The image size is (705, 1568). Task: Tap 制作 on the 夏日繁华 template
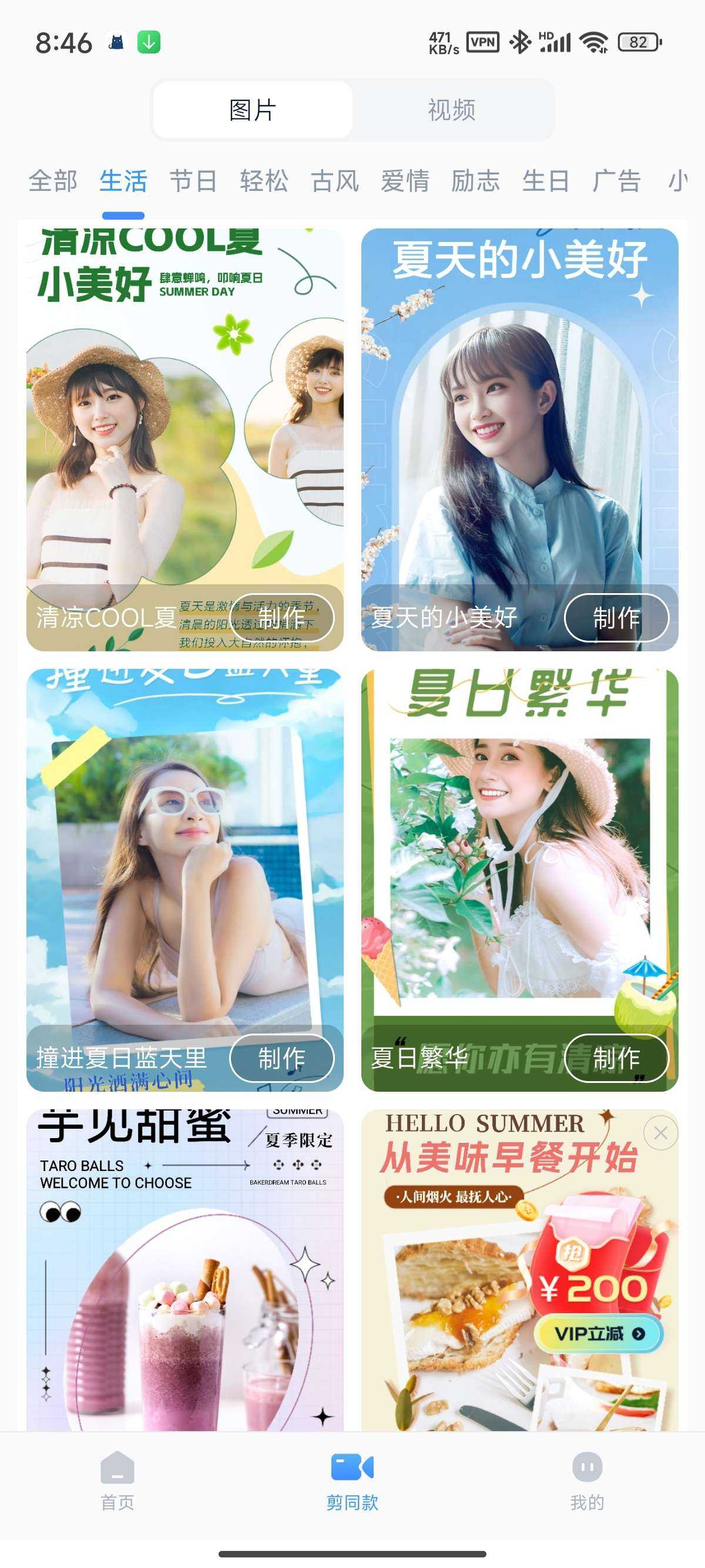click(616, 1058)
